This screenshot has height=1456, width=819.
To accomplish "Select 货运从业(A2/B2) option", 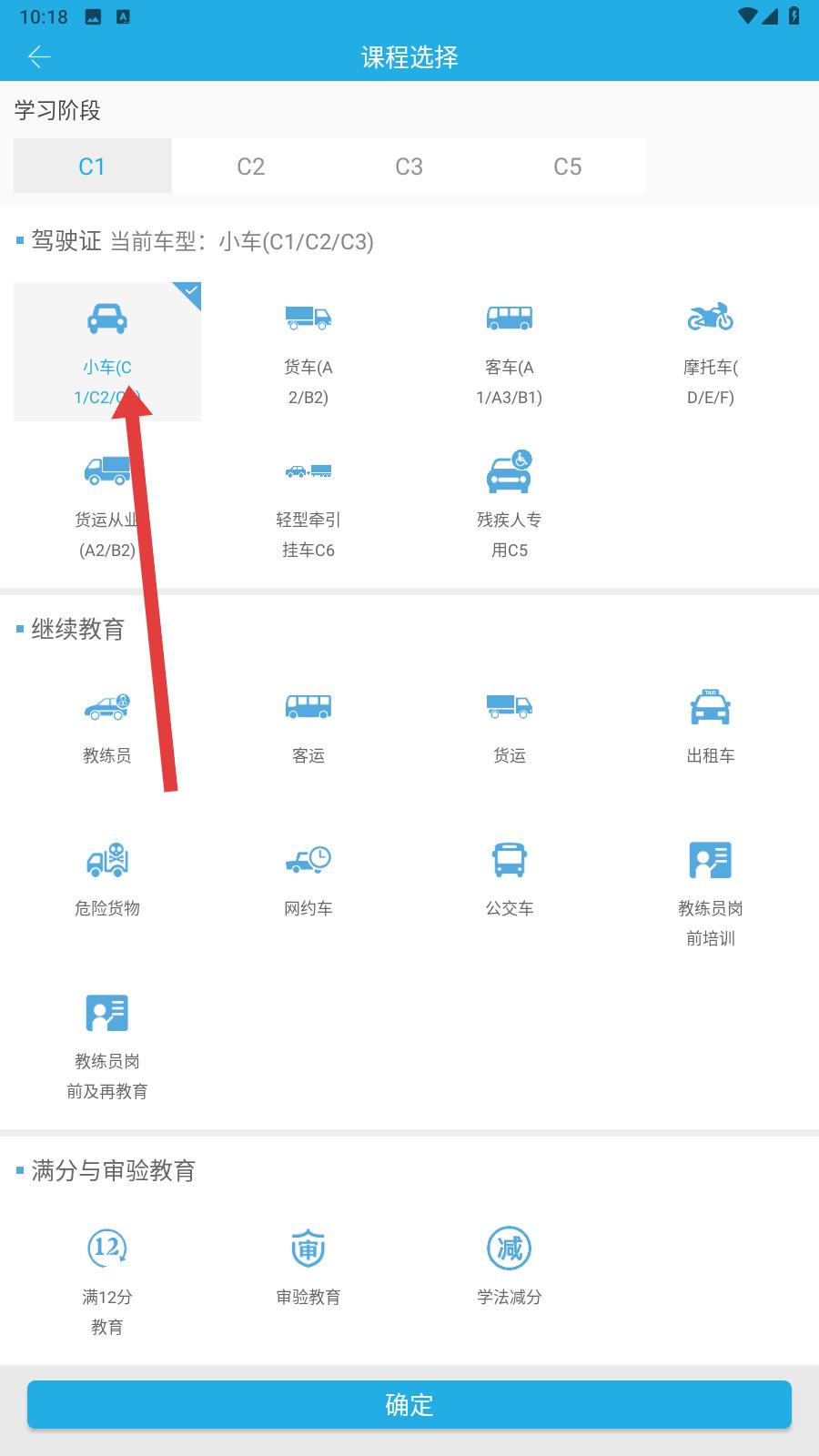I will 107,505.
